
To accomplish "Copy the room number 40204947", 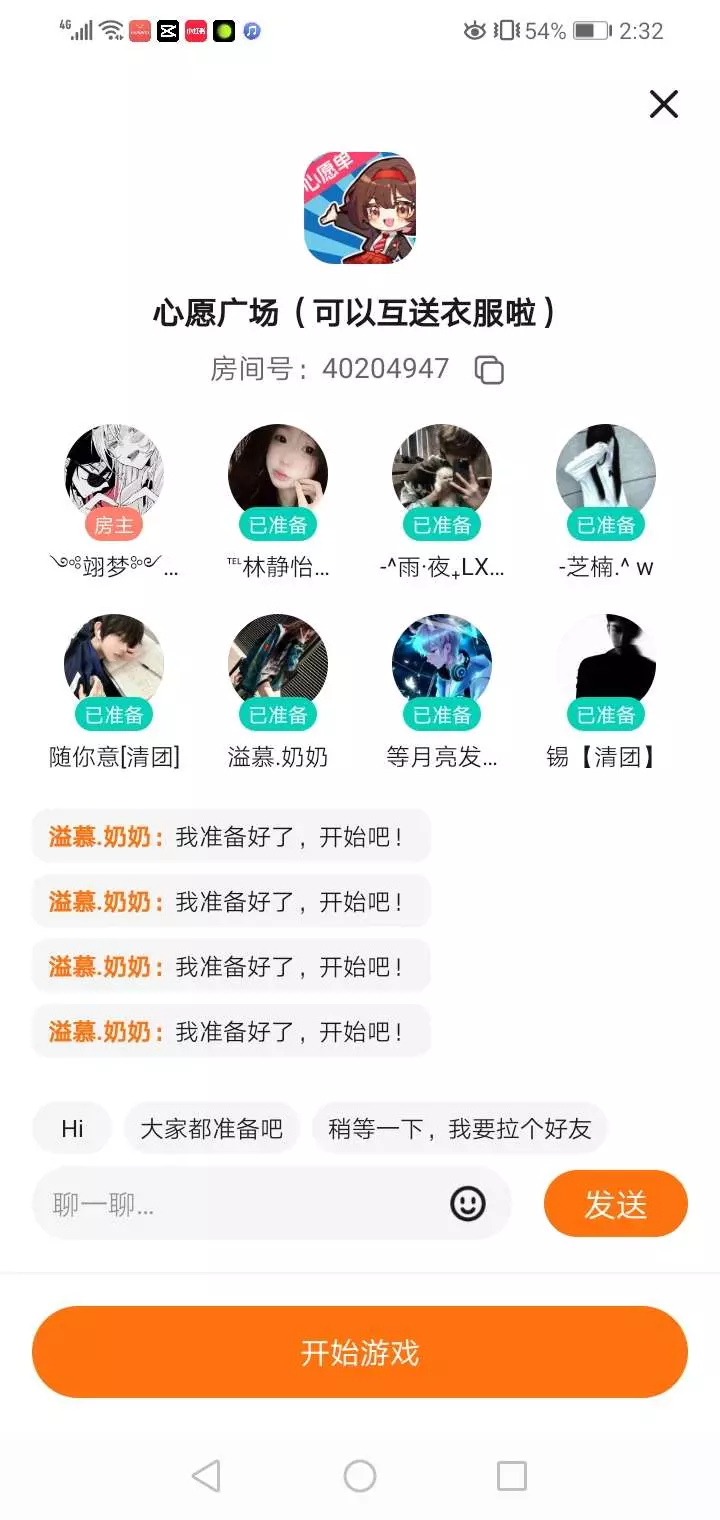I will pos(489,370).
